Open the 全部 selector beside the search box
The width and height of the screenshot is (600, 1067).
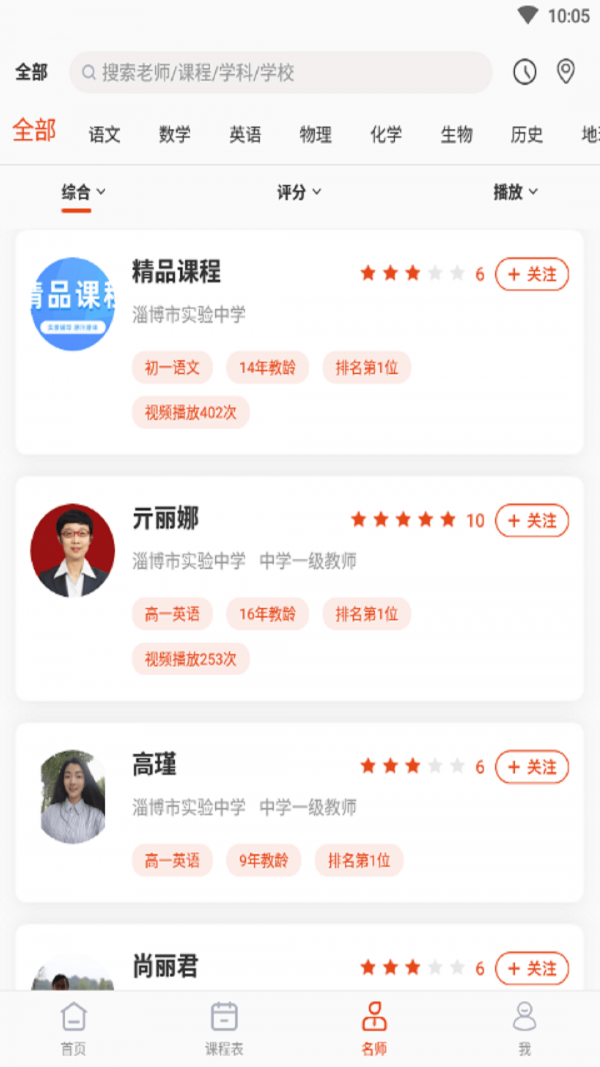[31, 72]
